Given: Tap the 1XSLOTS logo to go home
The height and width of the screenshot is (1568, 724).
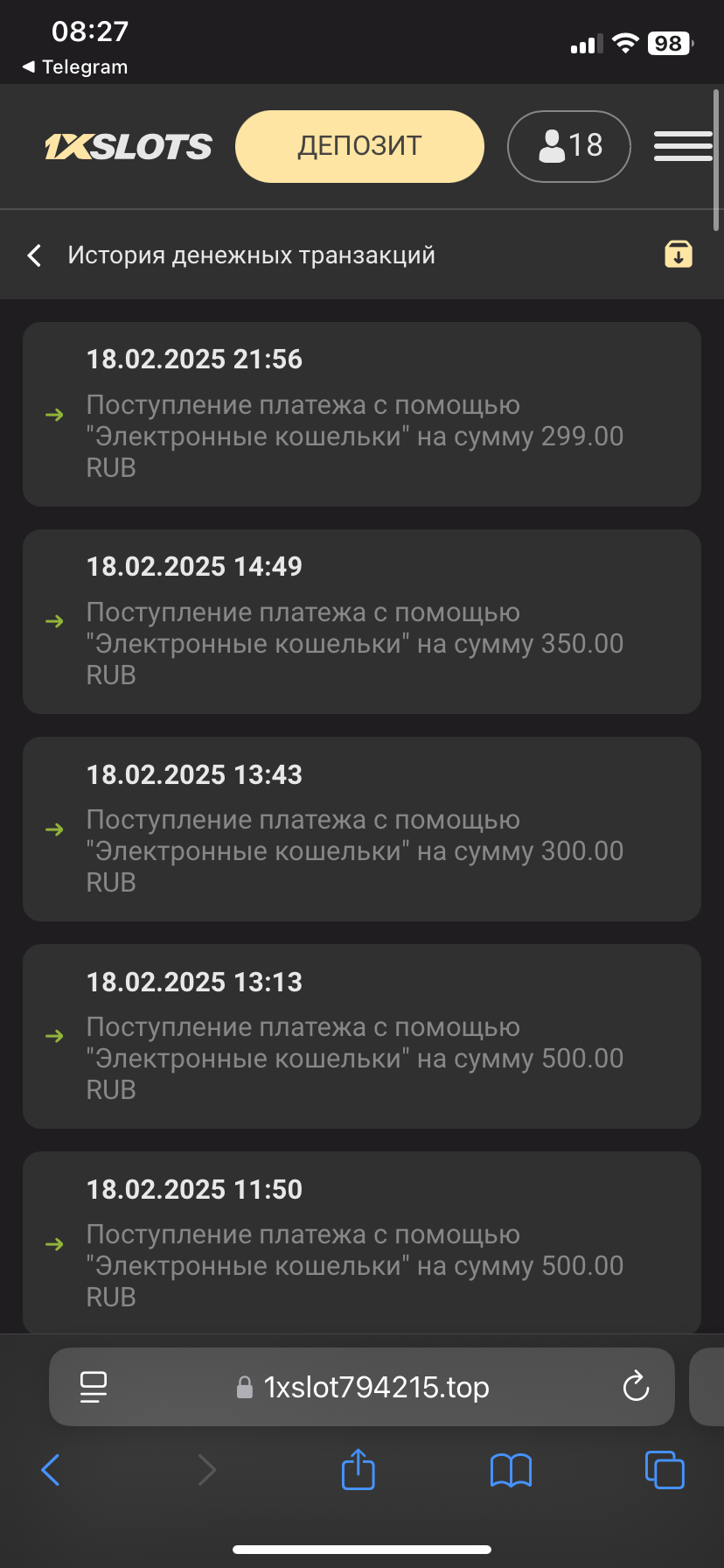Looking at the screenshot, I should 129,147.
